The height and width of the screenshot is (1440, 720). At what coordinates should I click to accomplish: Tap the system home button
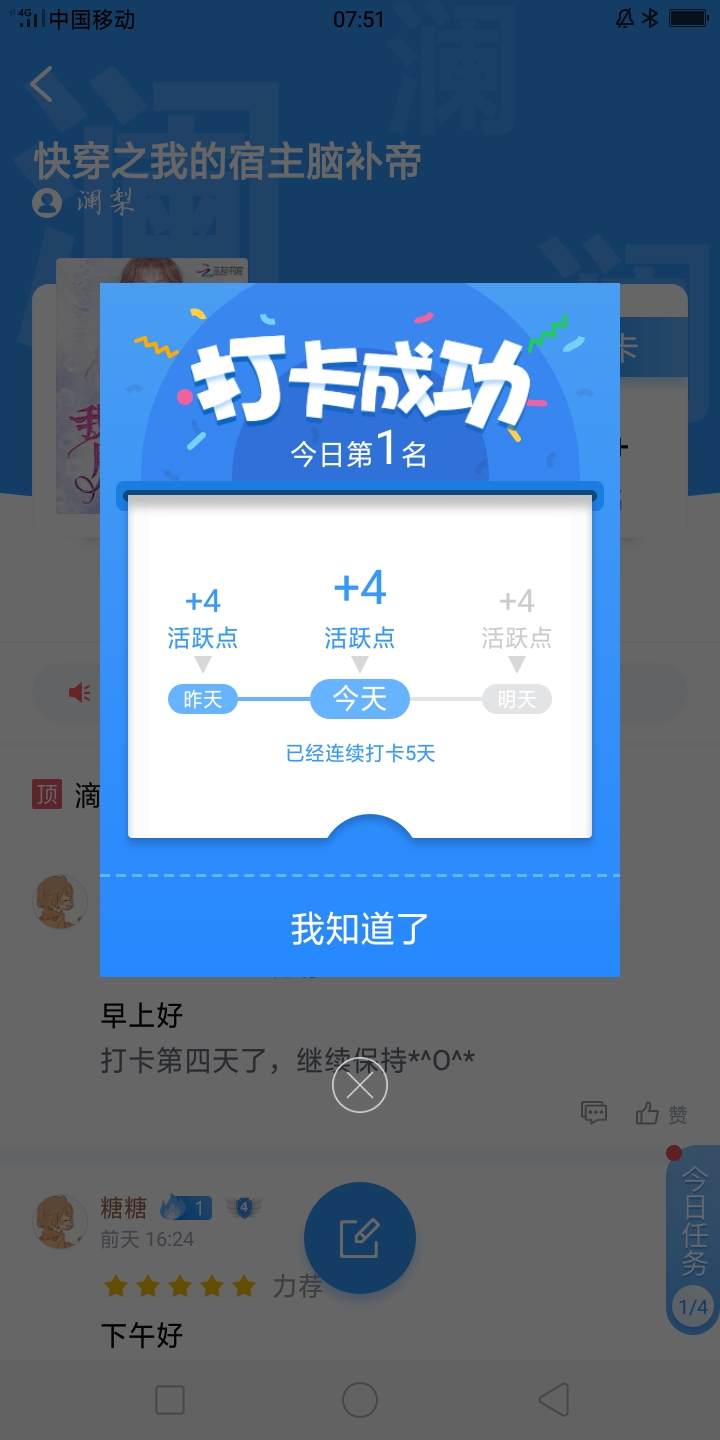point(360,1400)
